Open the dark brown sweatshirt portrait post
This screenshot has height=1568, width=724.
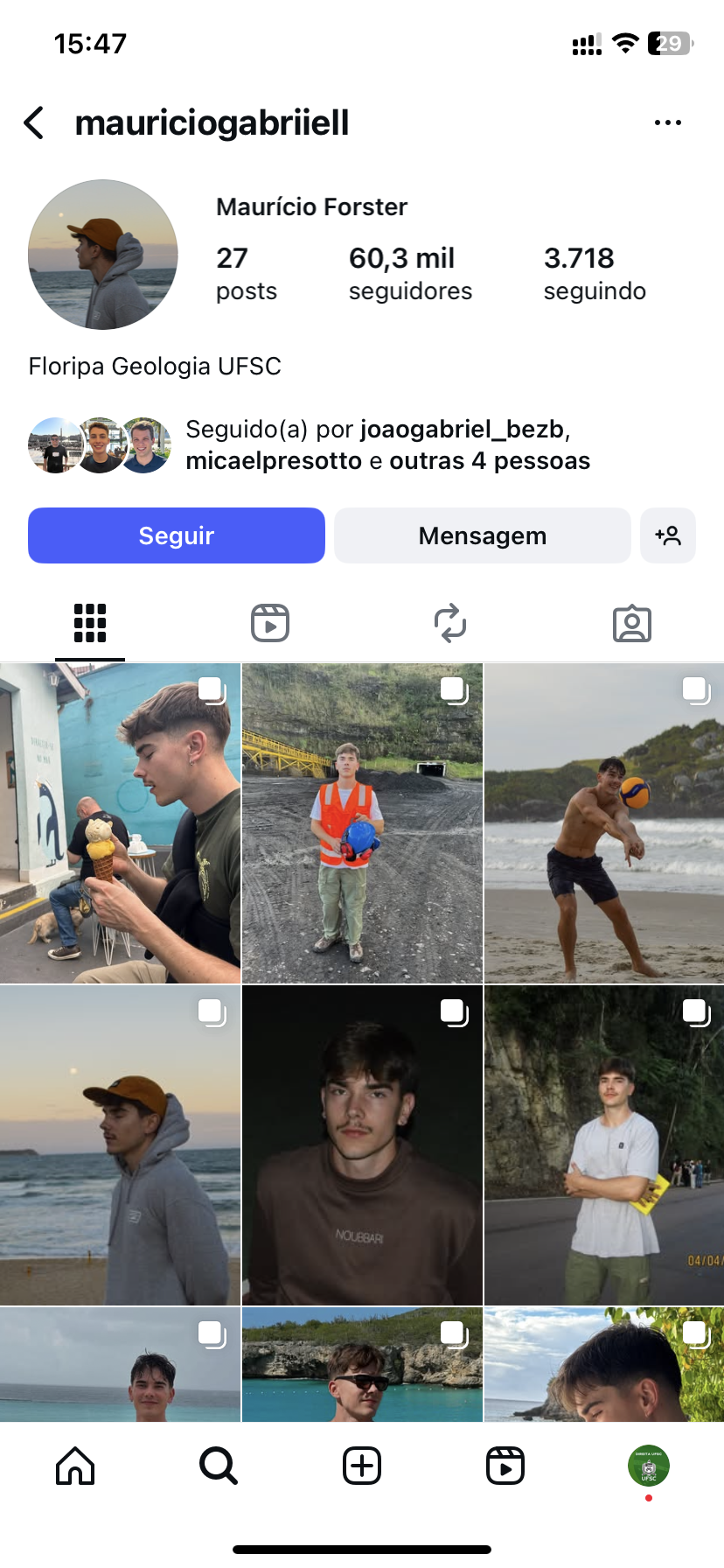click(x=362, y=1145)
